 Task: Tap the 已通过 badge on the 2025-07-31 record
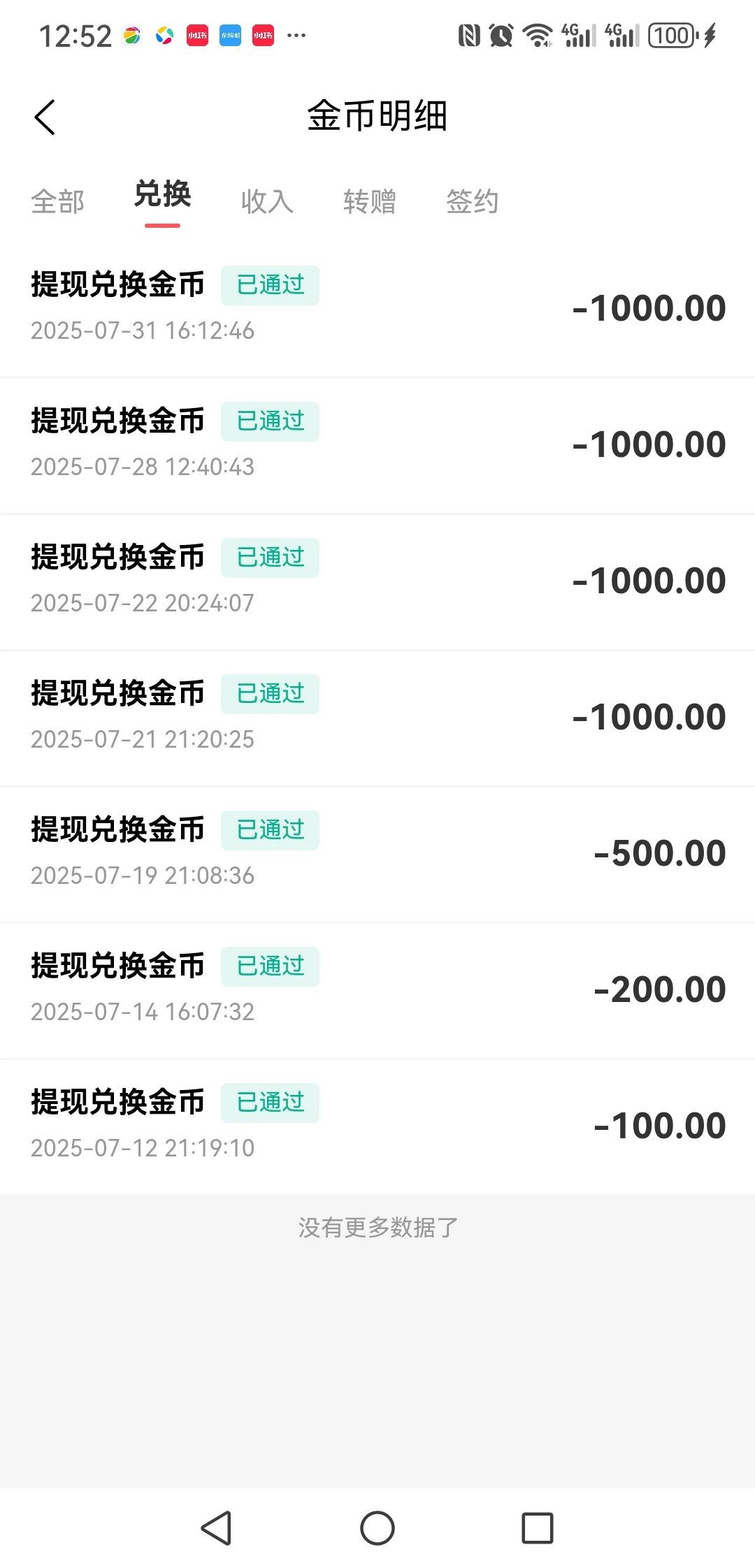(270, 285)
